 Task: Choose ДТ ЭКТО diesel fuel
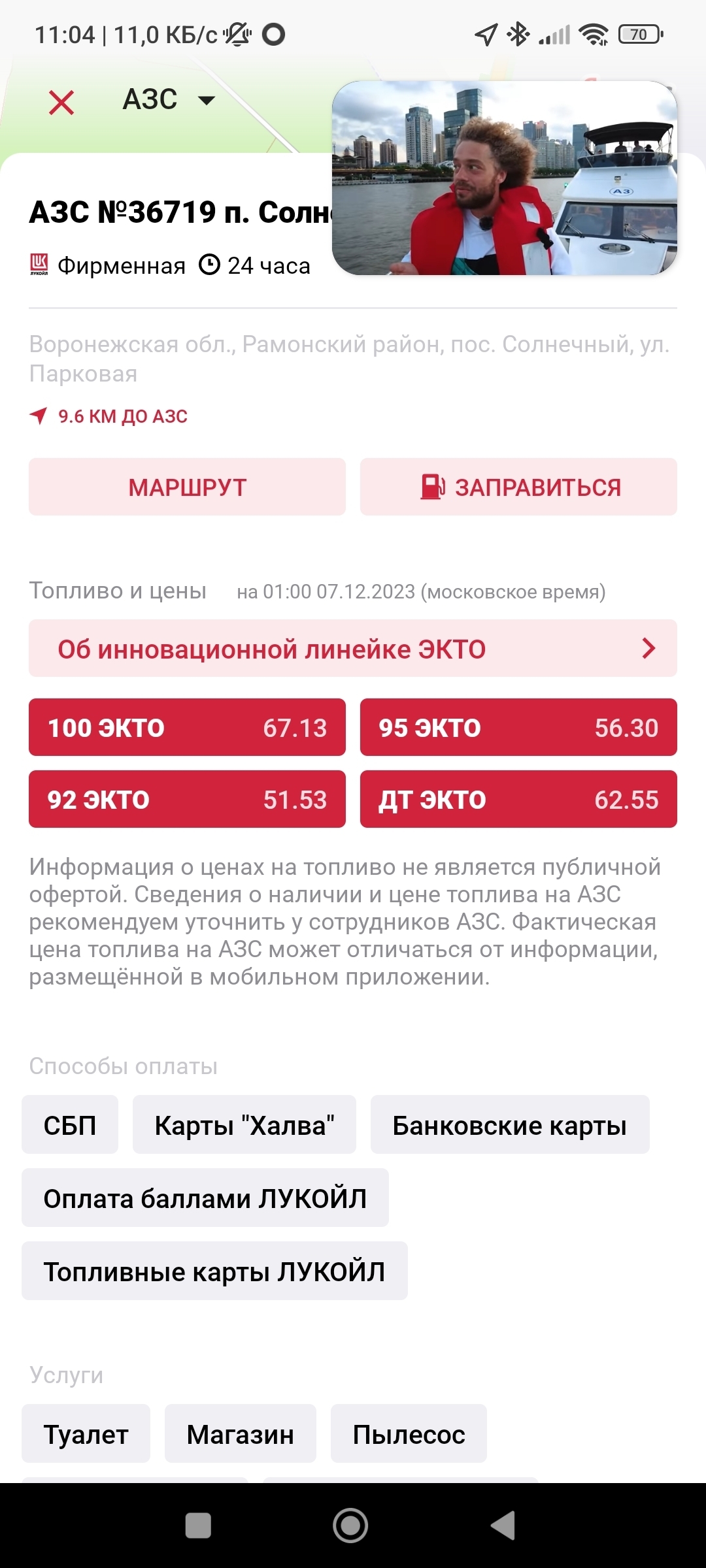[518, 799]
